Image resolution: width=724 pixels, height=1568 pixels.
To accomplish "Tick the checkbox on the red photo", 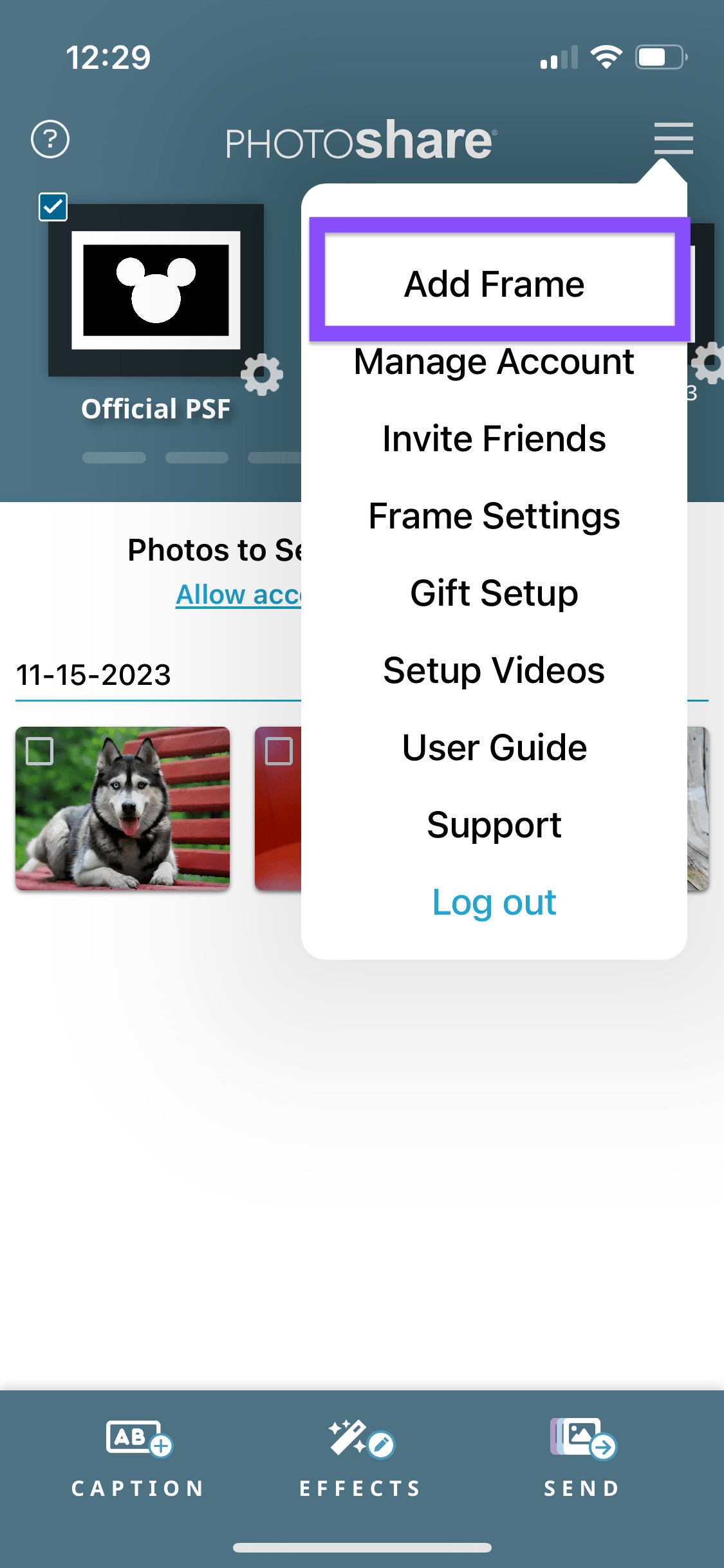I will [279, 751].
